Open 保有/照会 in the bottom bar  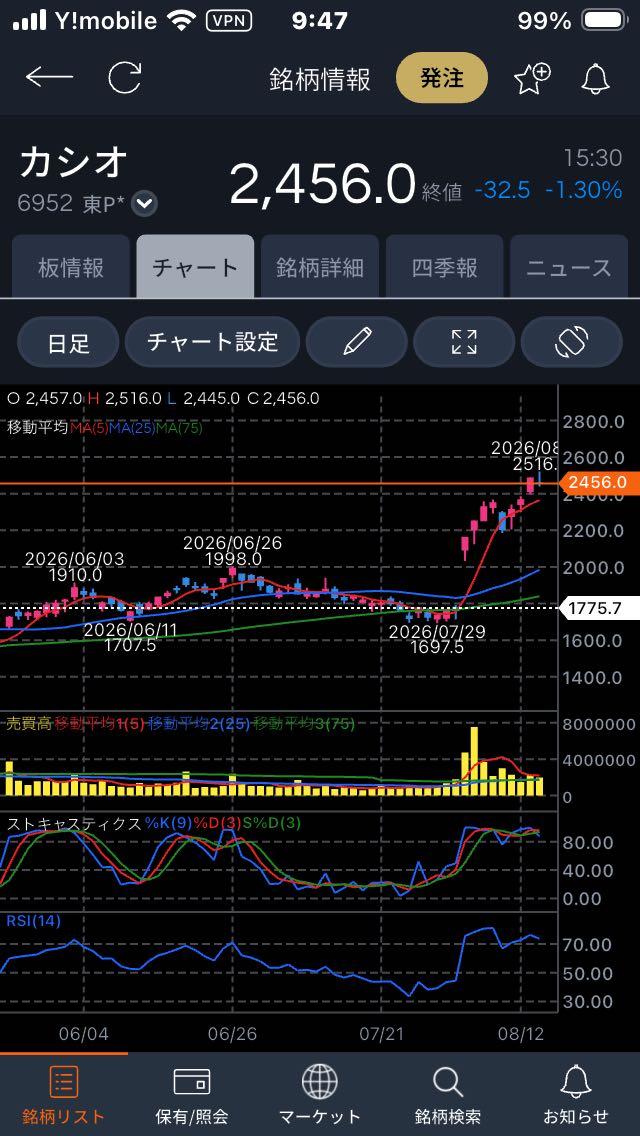point(192,1095)
